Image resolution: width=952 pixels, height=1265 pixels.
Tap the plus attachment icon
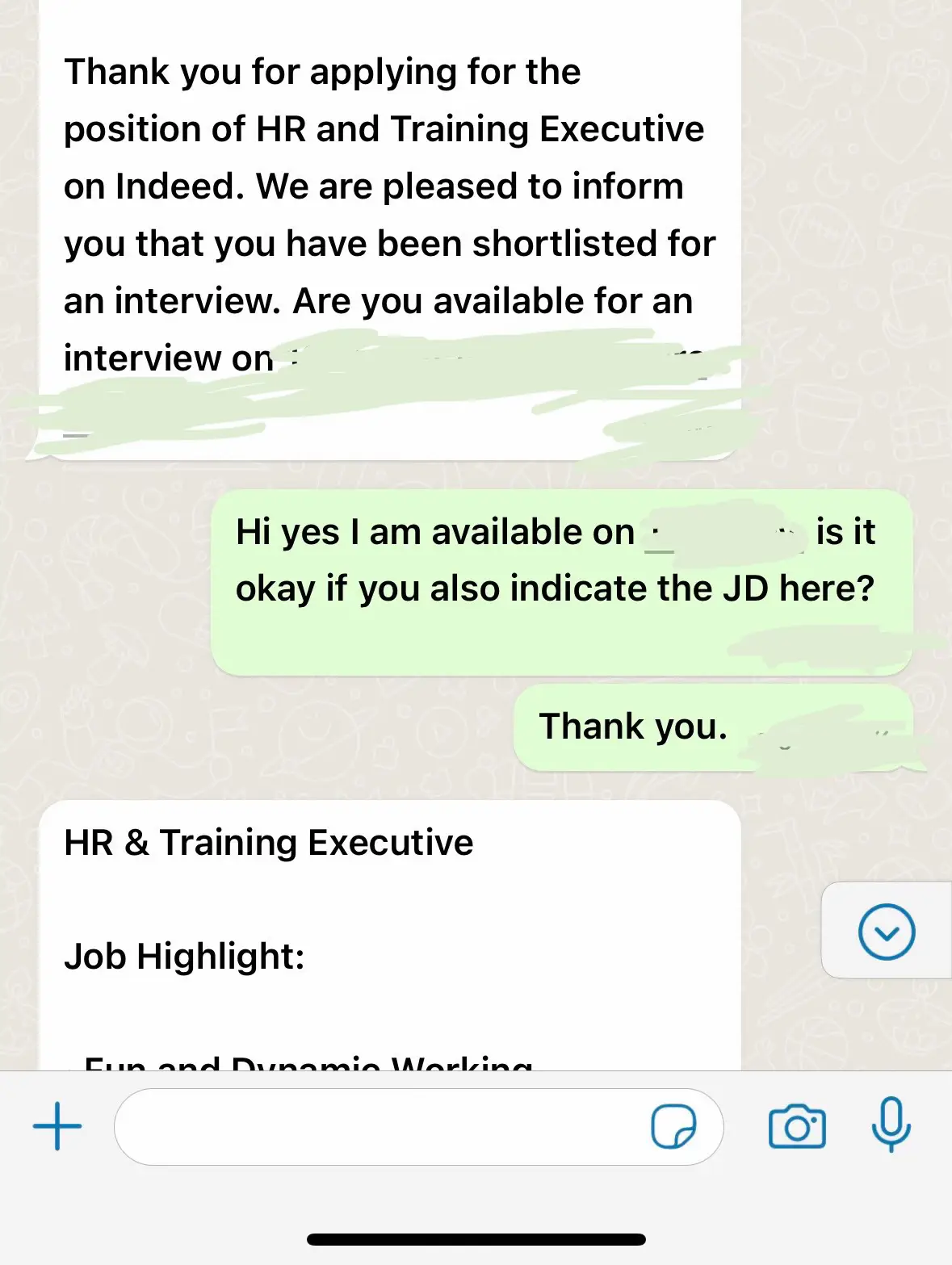coord(57,1125)
